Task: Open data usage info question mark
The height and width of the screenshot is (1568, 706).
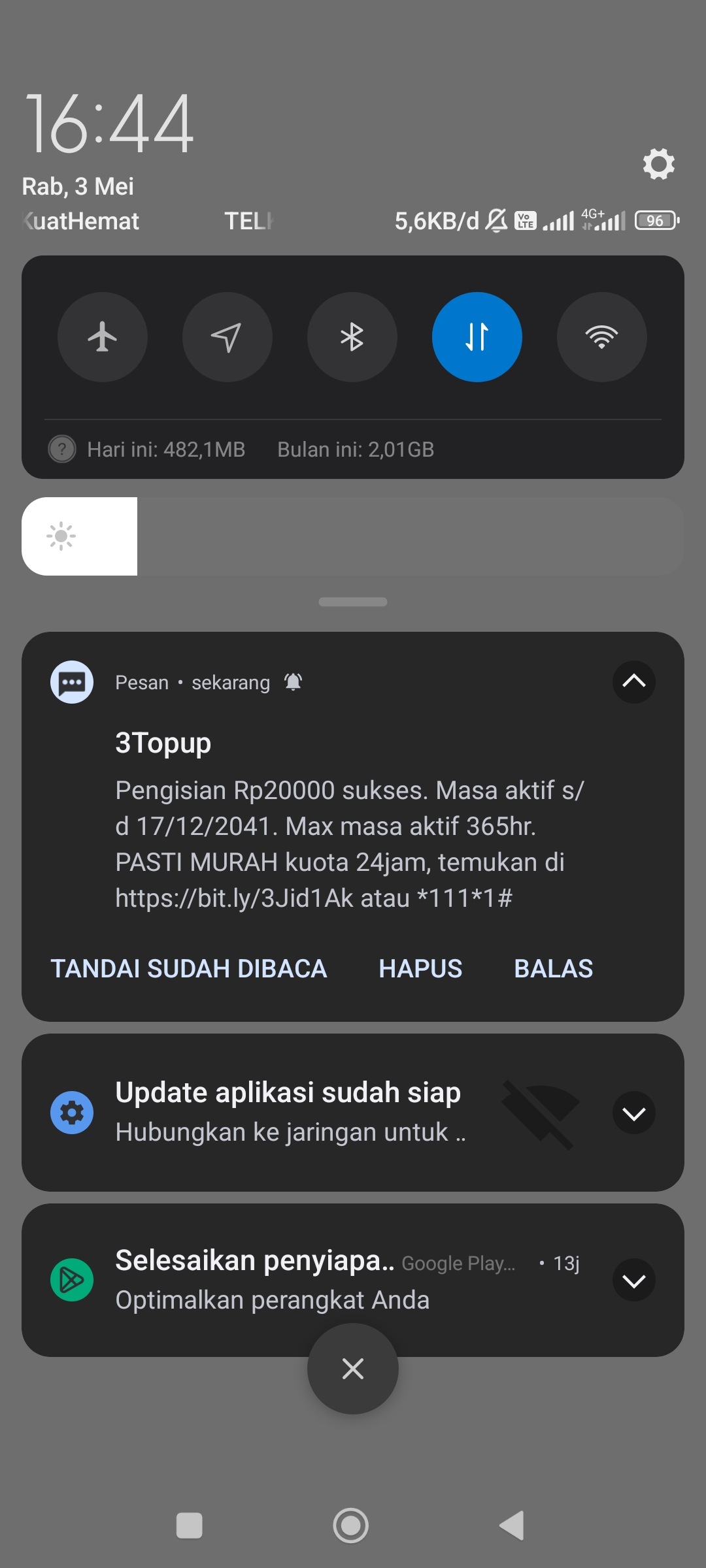Action: (x=62, y=449)
